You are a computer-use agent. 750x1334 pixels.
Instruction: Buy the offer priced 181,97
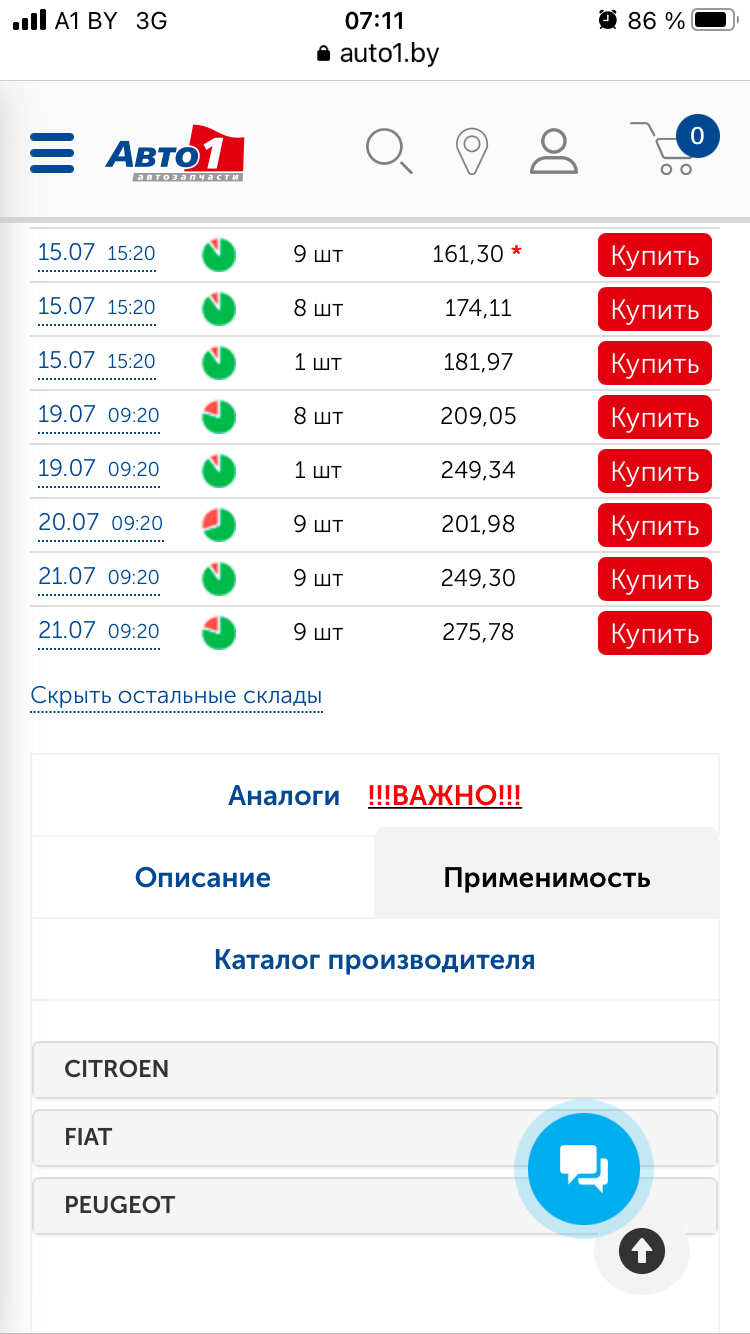(654, 363)
